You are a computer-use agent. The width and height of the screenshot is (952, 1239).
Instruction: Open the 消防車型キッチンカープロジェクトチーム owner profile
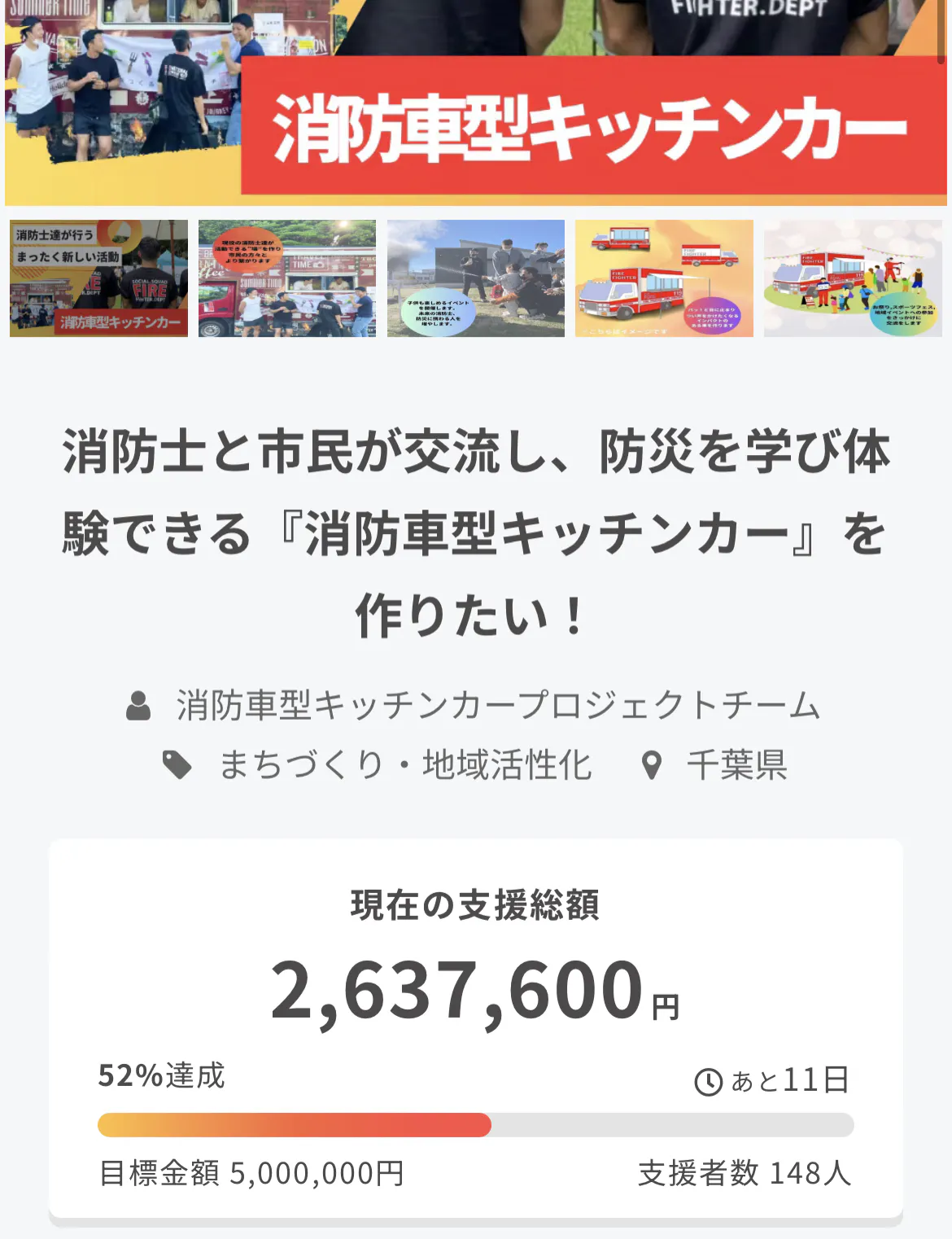coord(496,705)
